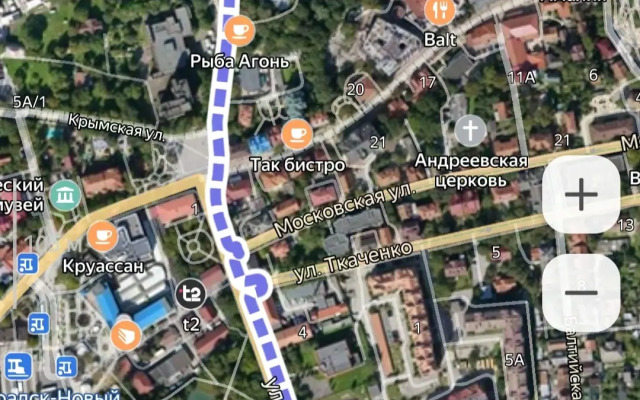The image size is (640, 400).
Task: Select the Balt restaurant marker
Action: point(440,11)
